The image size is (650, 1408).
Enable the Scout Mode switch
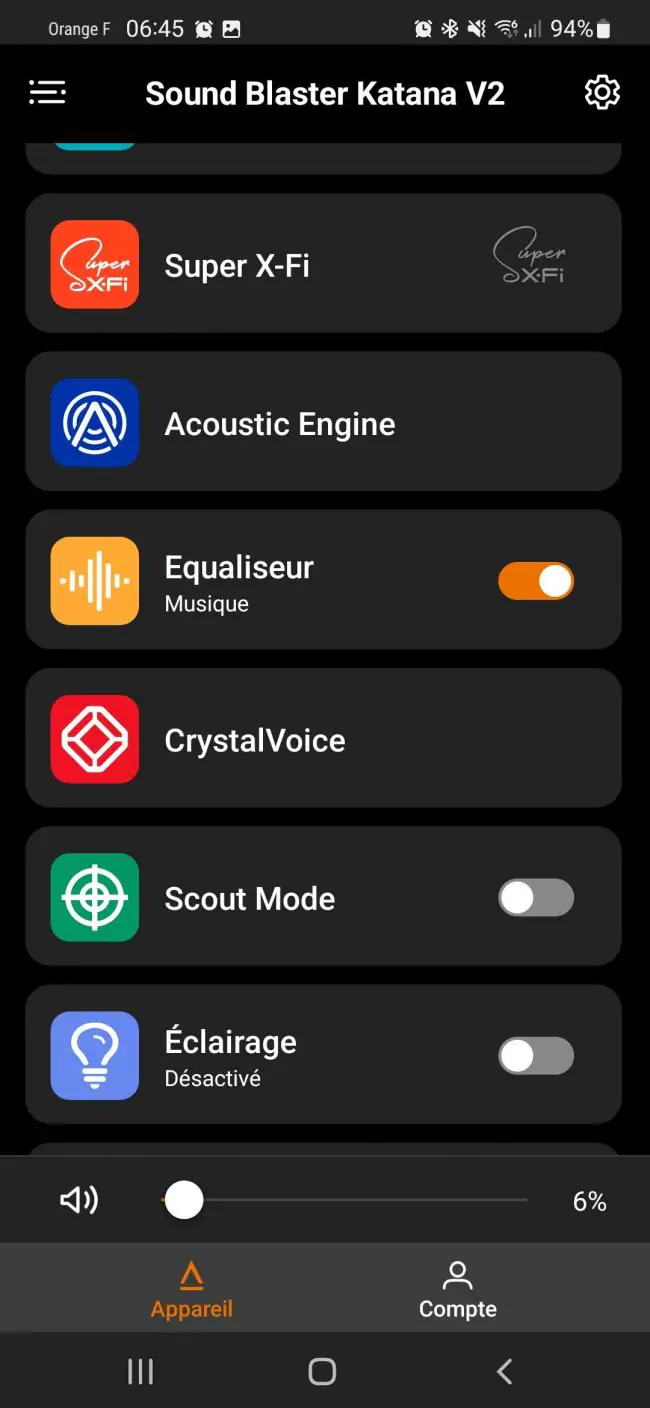pos(536,898)
